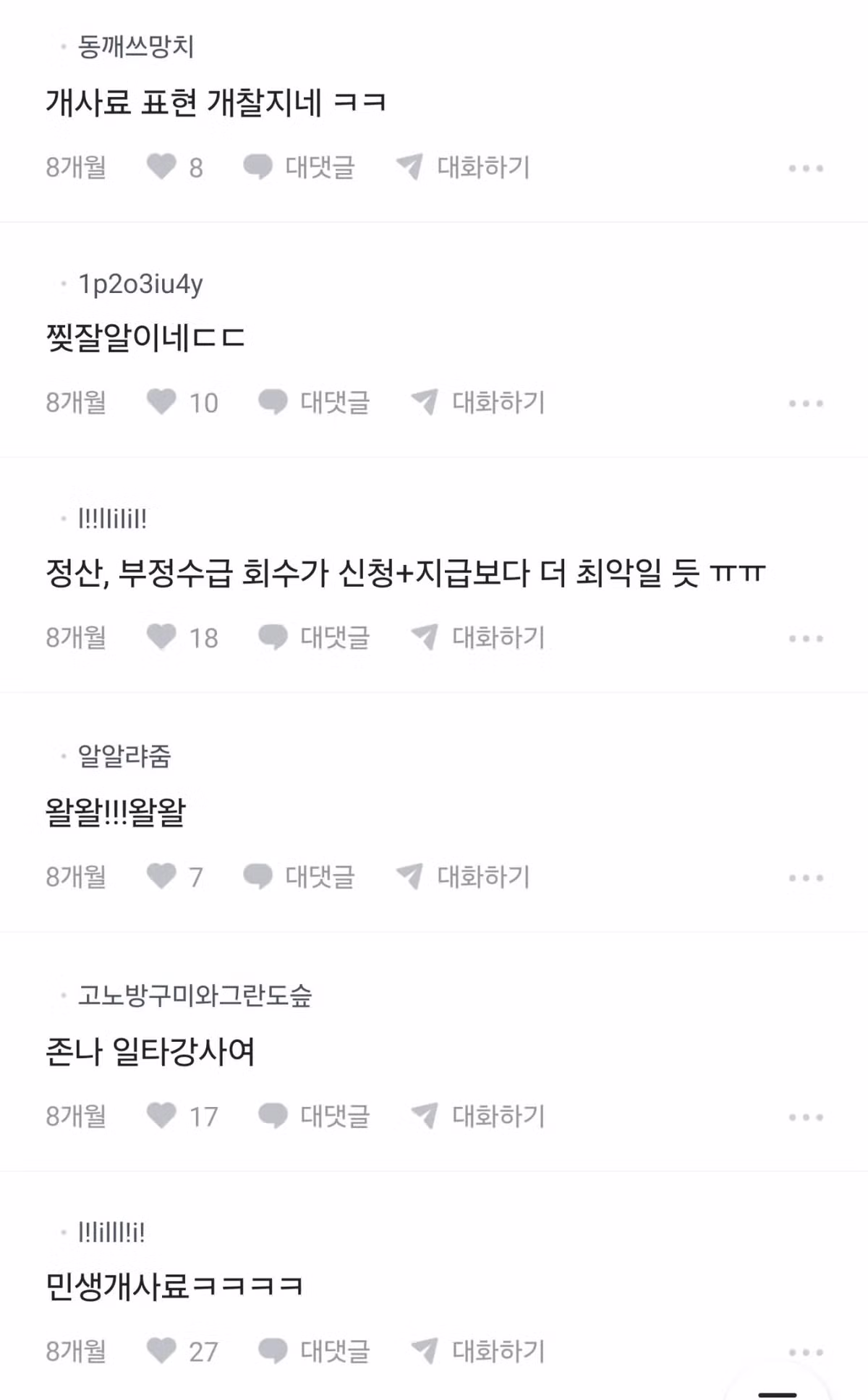Tap the paper plane send icon on 동깨쓰망치's comment
The image size is (868, 1400).
[411, 167]
